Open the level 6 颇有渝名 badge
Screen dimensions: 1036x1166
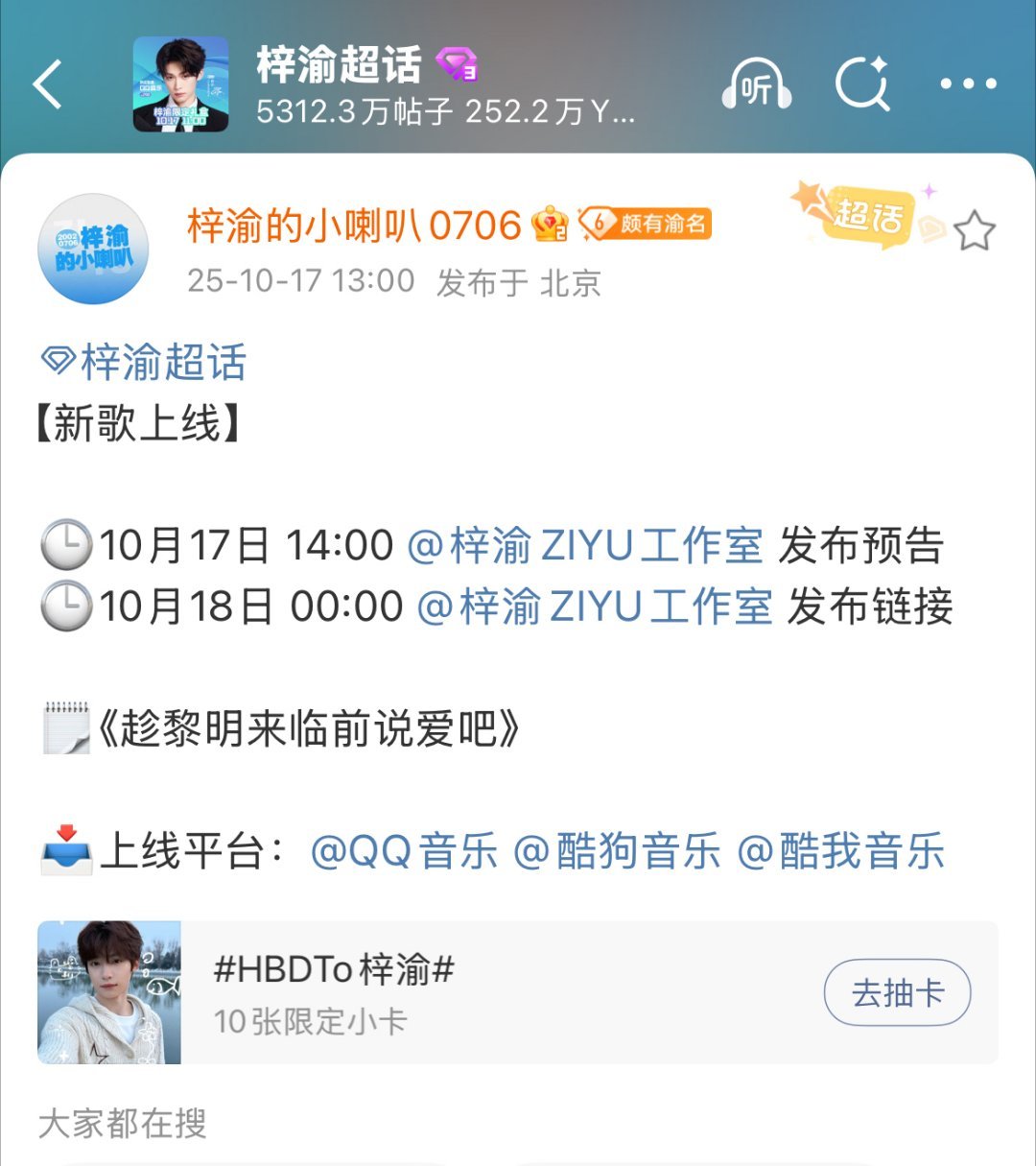(647, 223)
